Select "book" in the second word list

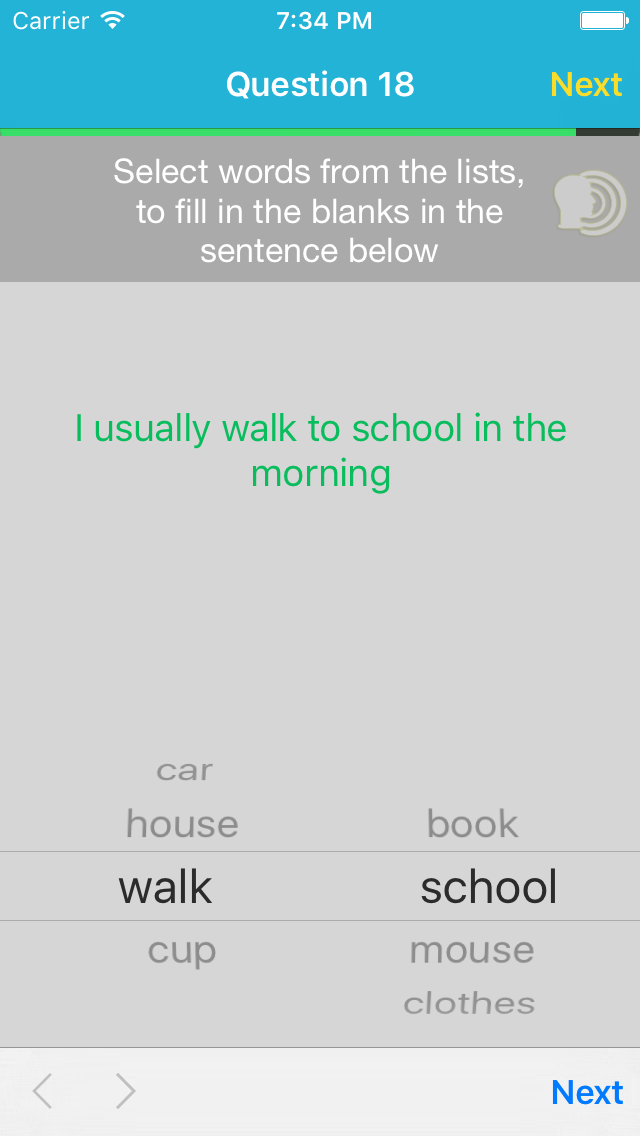click(x=473, y=825)
